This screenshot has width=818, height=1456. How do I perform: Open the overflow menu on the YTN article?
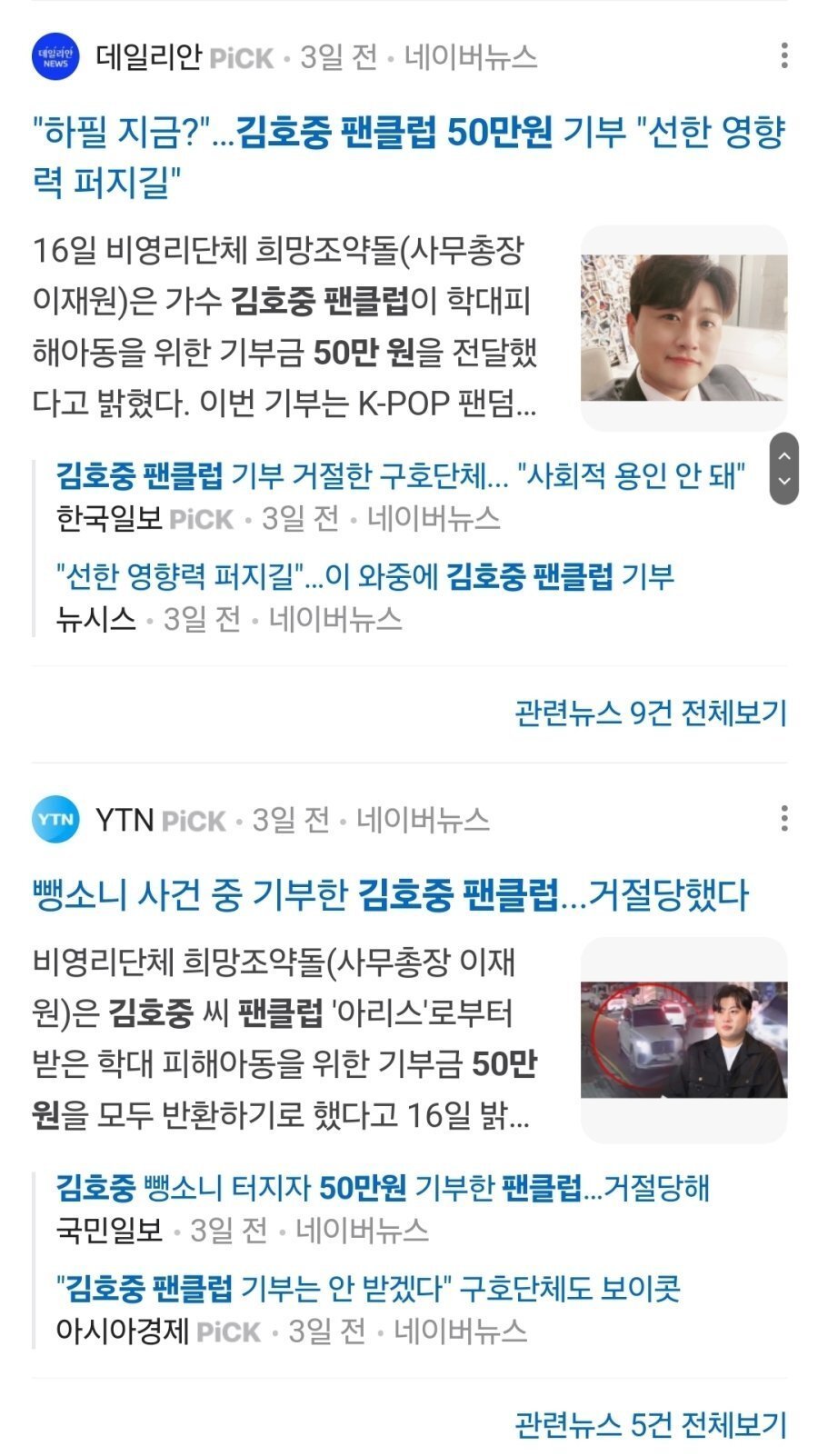(783, 819)
